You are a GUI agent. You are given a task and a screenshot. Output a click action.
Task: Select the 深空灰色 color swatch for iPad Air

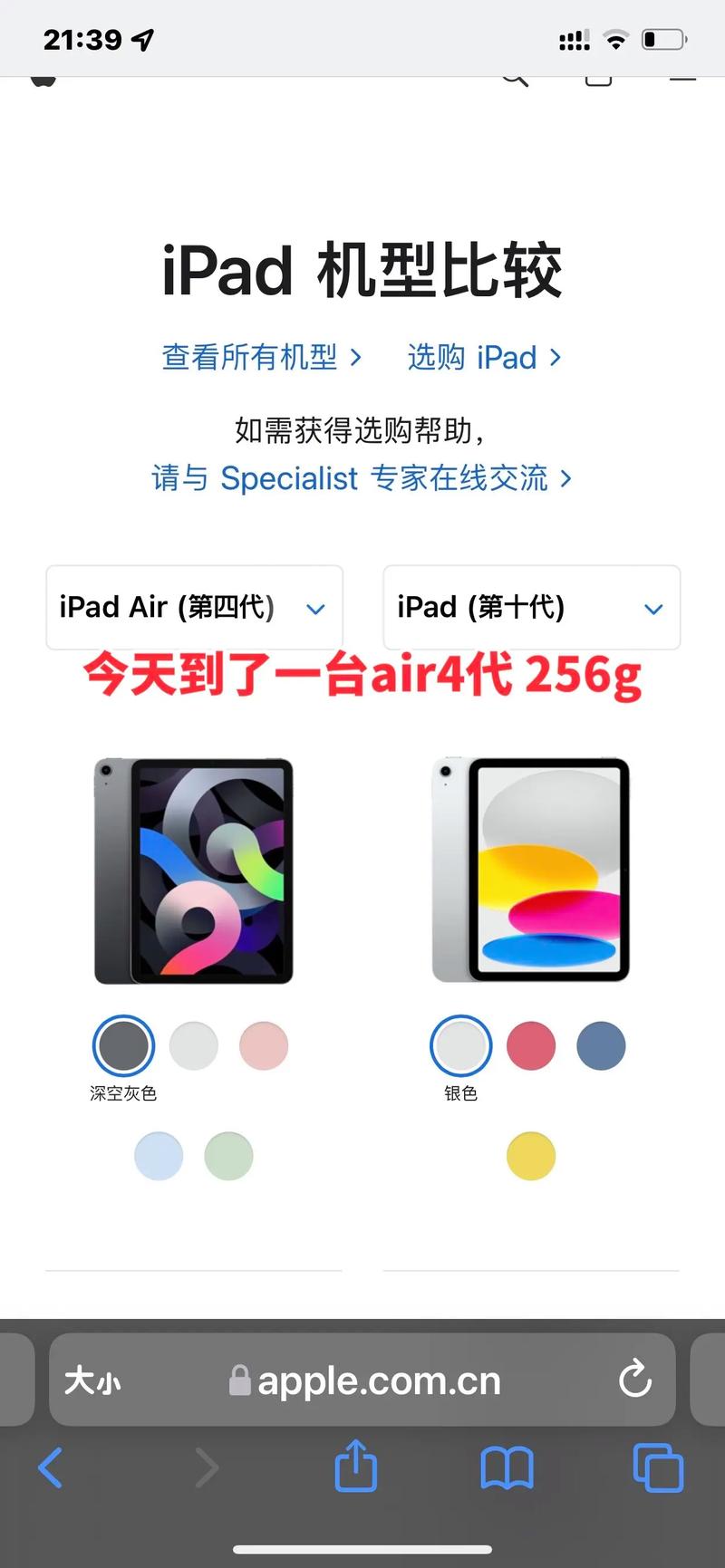123,1045
